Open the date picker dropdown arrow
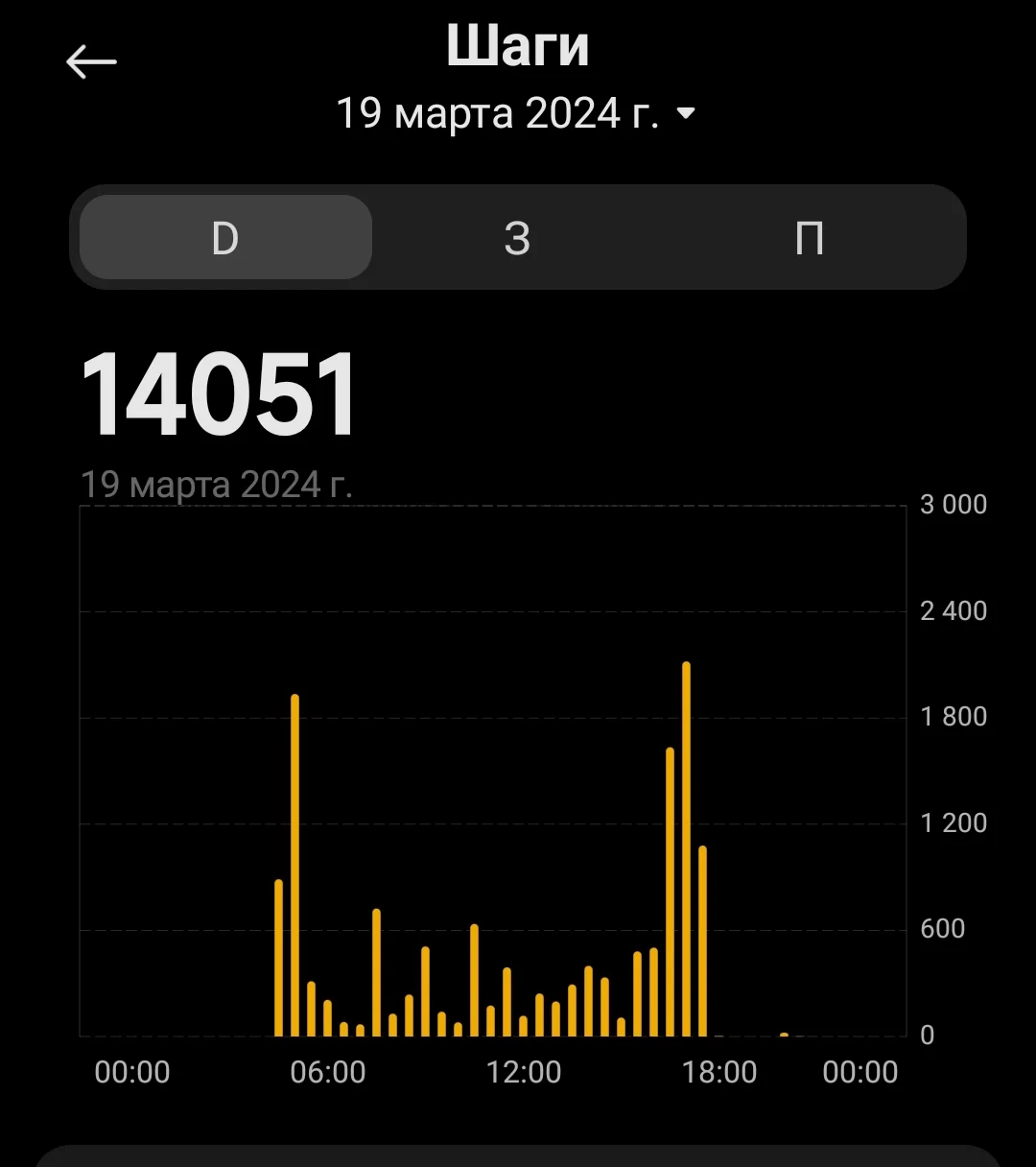This screenshot has width=1036, height=1167. 685,113
